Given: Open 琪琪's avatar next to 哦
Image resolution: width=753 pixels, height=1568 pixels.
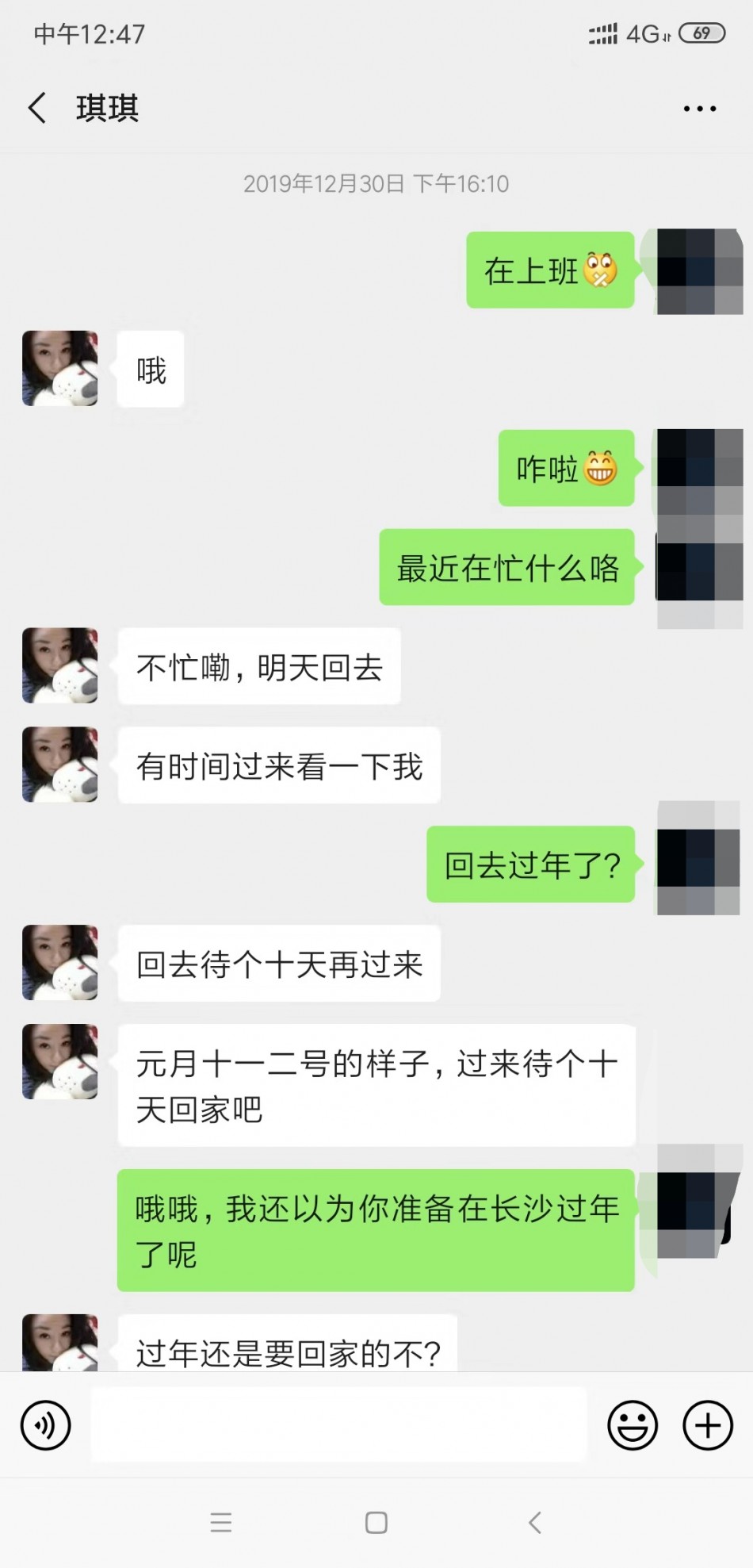Looking at the screenshot, I should click(60, 369).
